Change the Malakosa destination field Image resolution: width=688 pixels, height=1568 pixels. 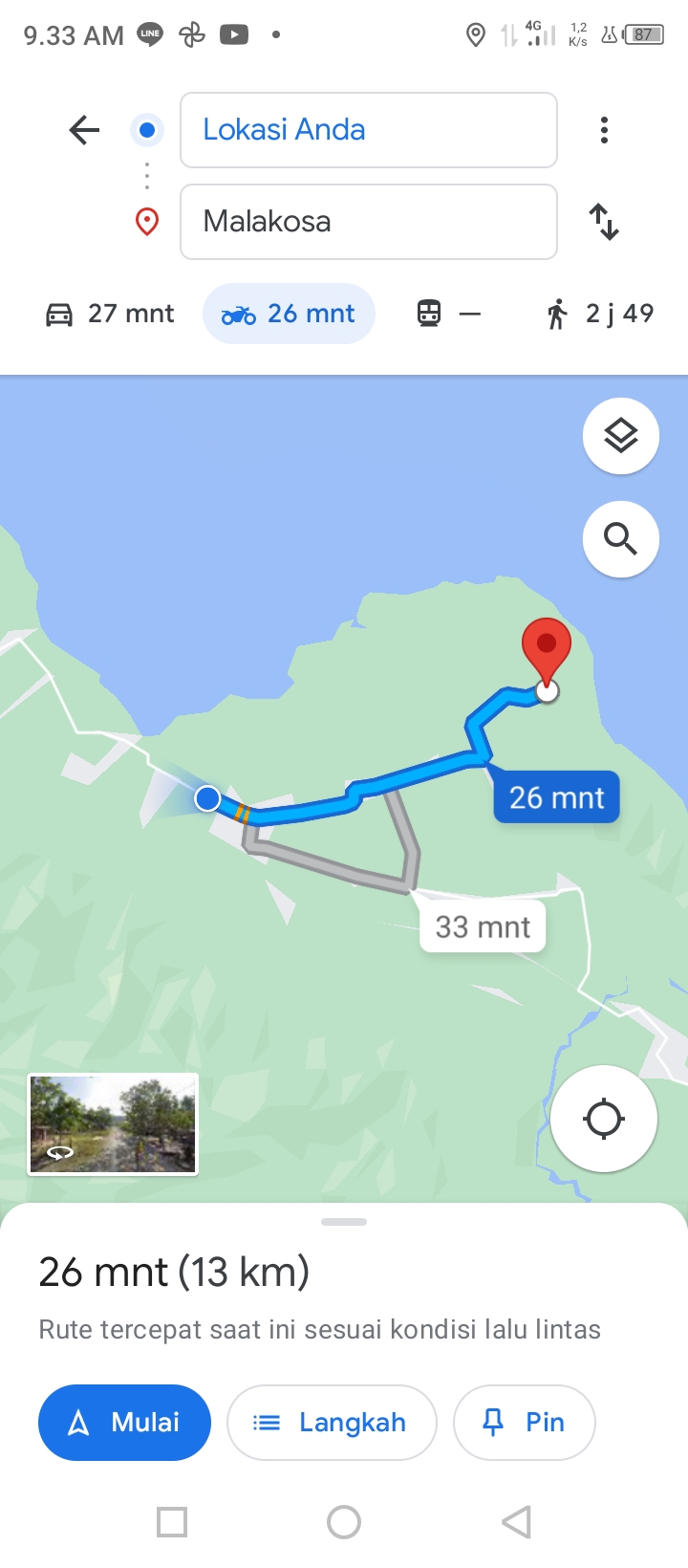pos(369,222)
